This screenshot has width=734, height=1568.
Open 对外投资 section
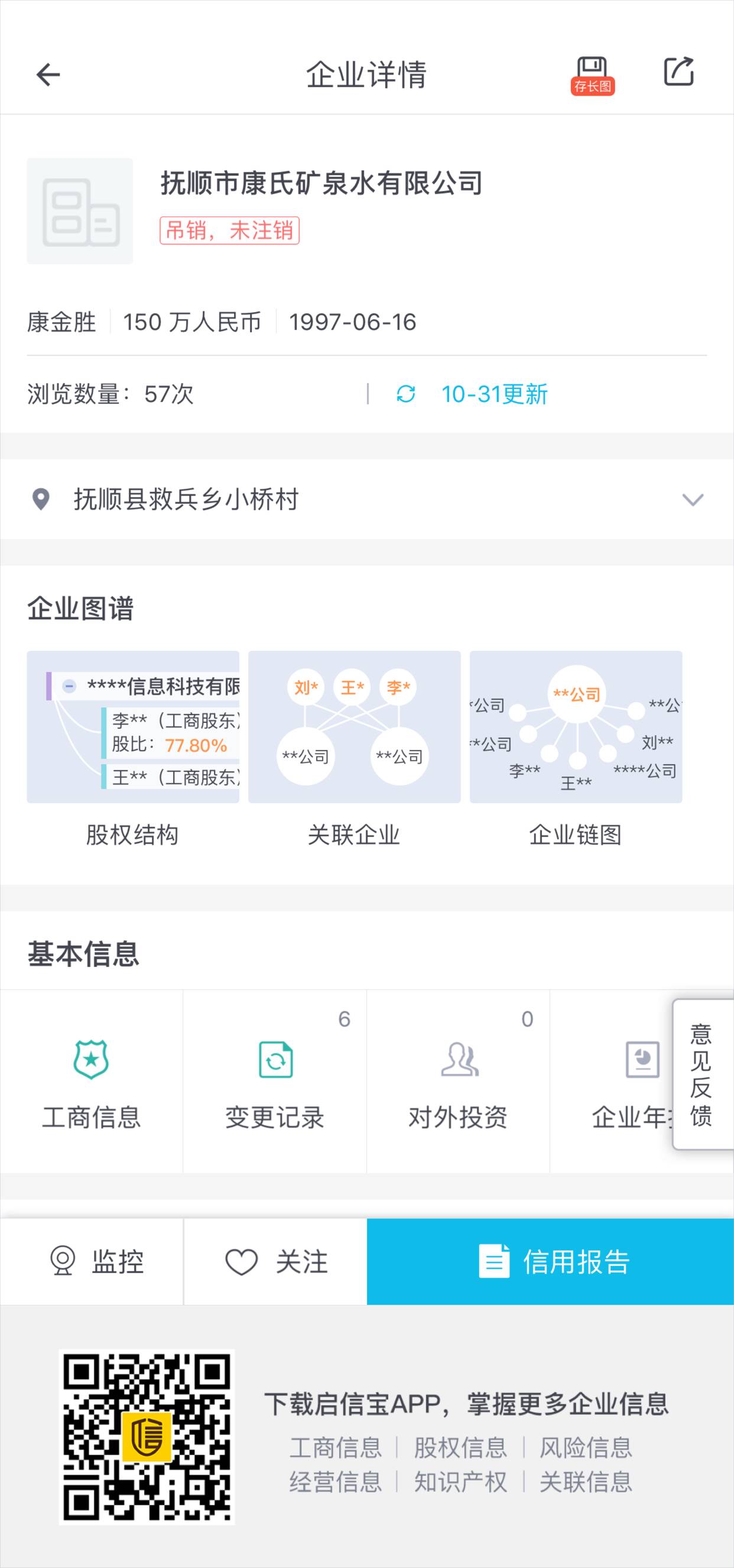[x=458, y=1082]
